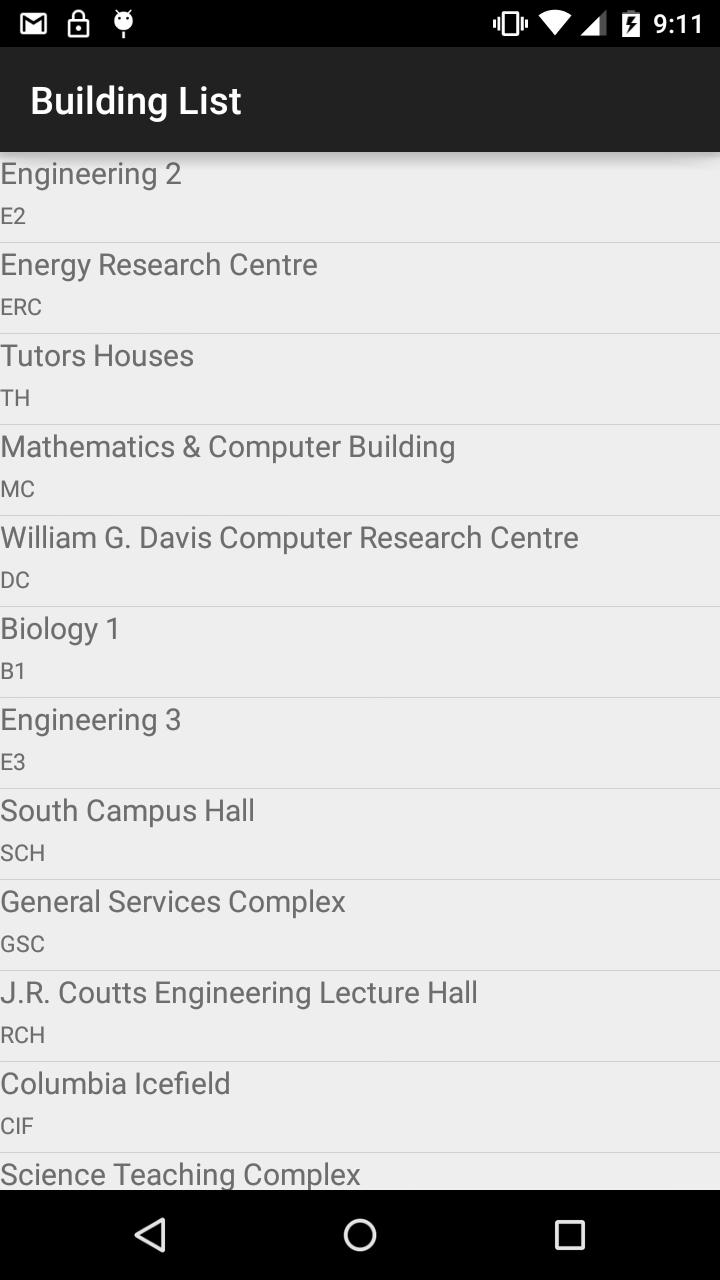Open the Recents navigation button

tap(569, 1234)
